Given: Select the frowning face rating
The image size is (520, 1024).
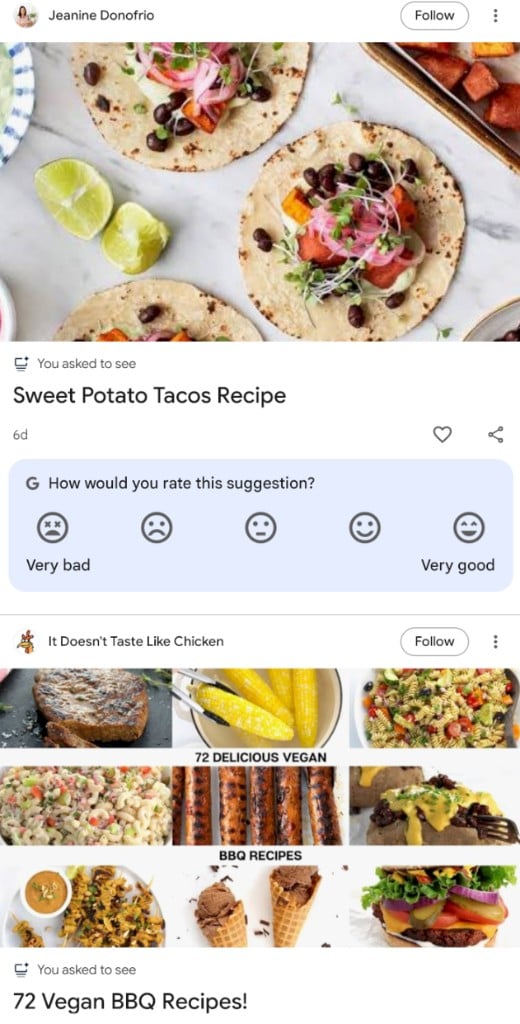Looking at the screenshot, I should 157,527.
